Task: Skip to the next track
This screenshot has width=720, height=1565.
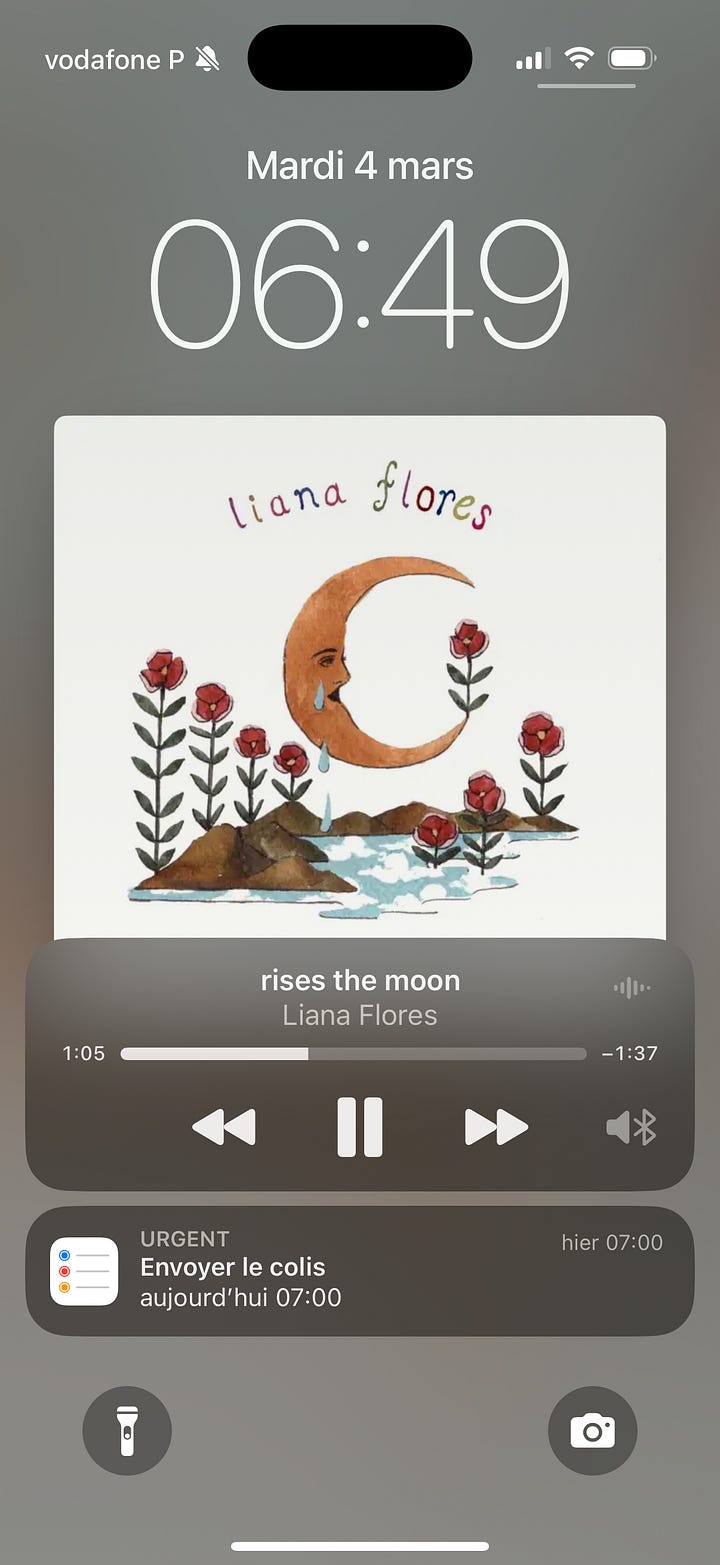Action: click(496, 1127)
